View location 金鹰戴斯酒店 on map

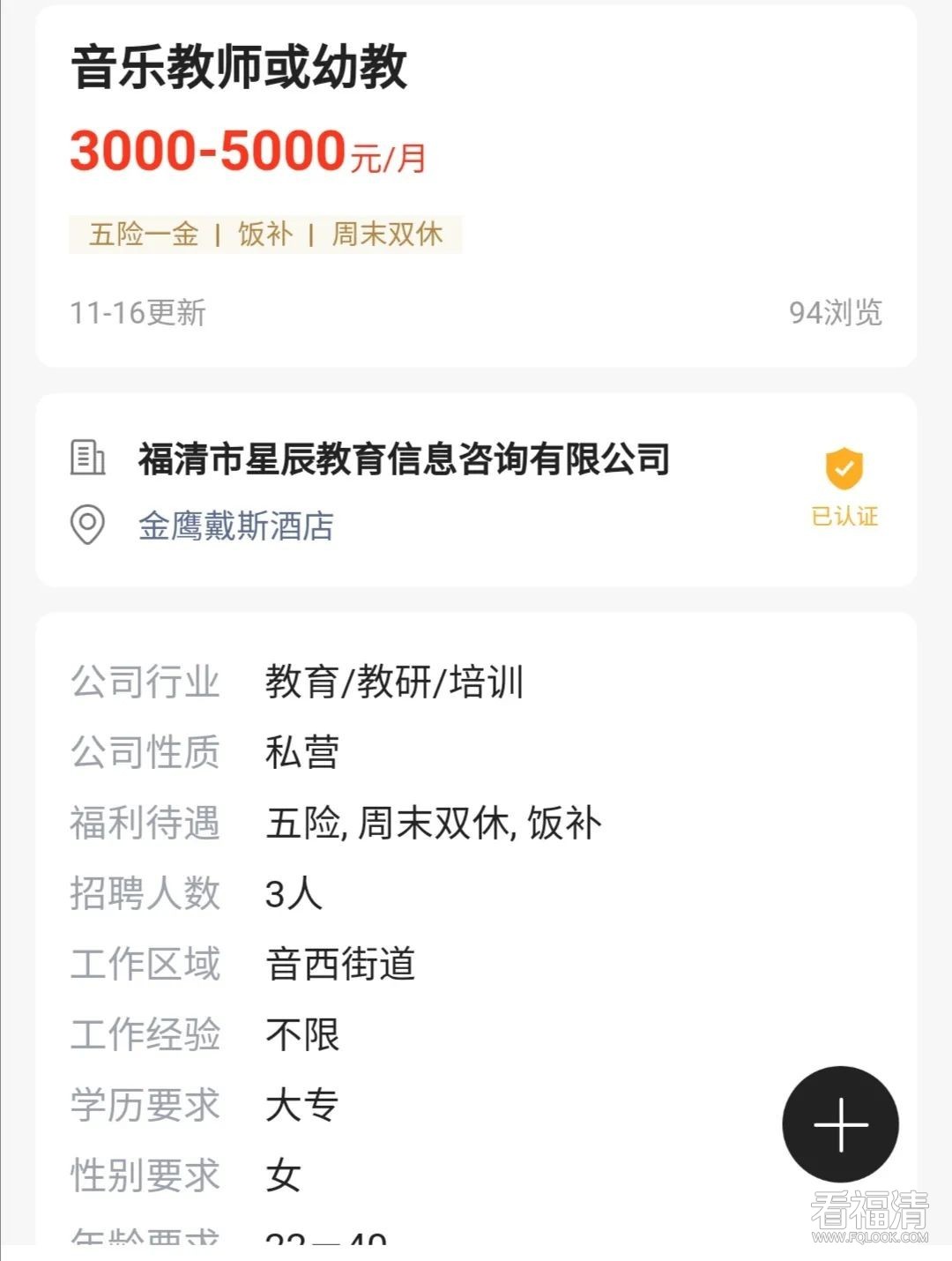tap(236, 526)
